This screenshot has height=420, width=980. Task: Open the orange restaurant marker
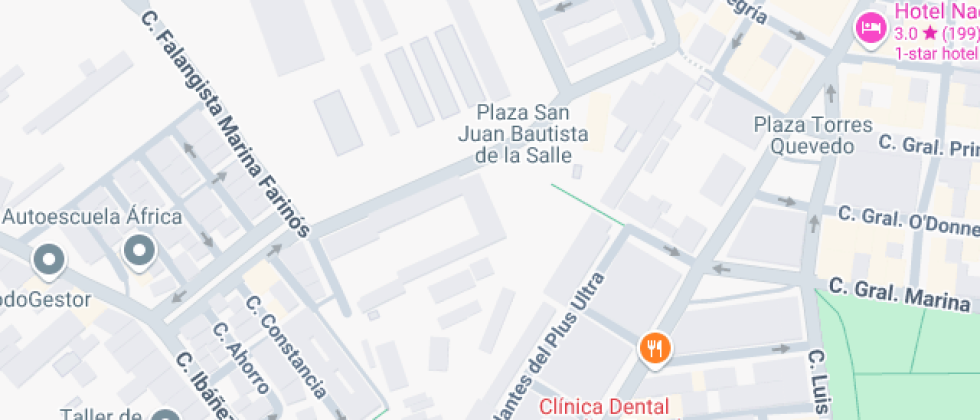(655, 348)
